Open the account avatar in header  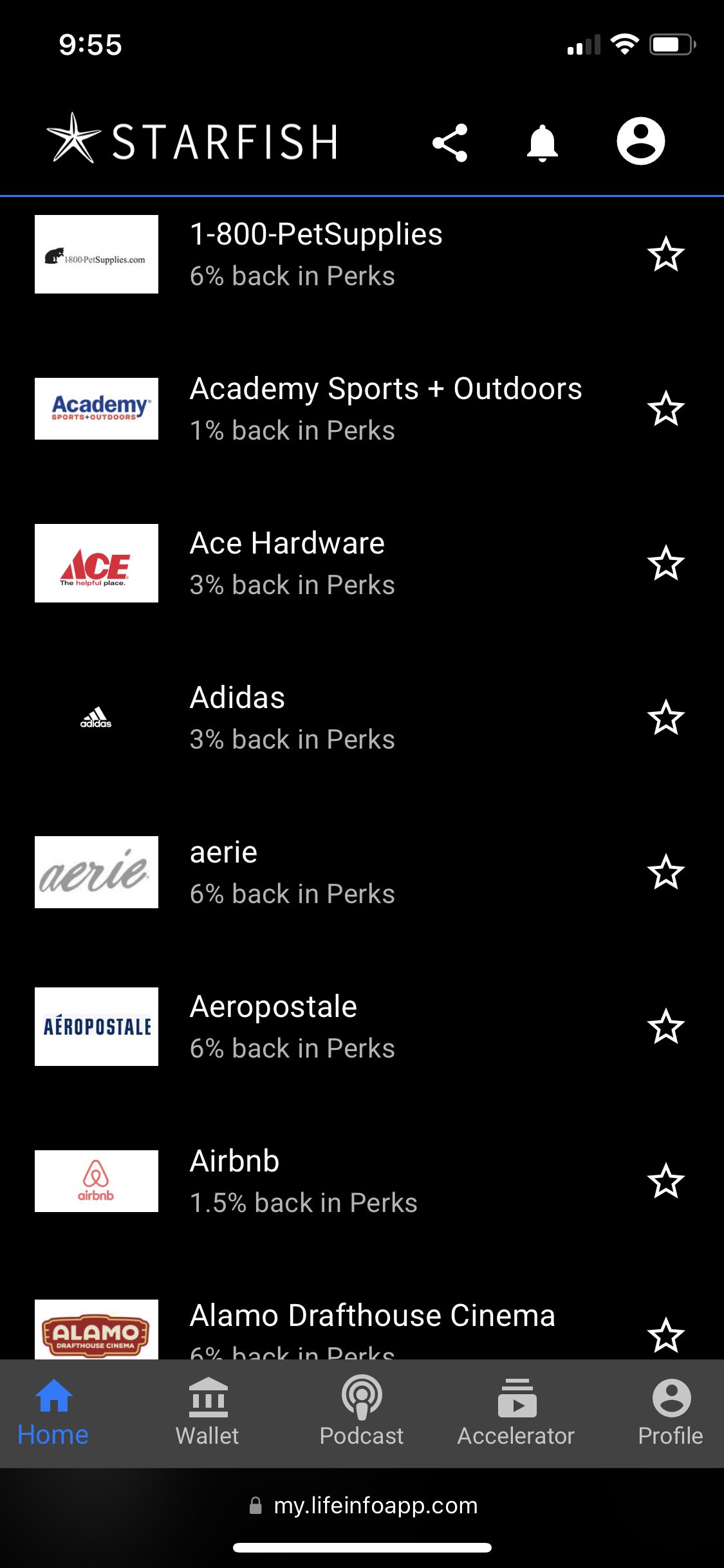pyautogui.click(x=640, y=141)
